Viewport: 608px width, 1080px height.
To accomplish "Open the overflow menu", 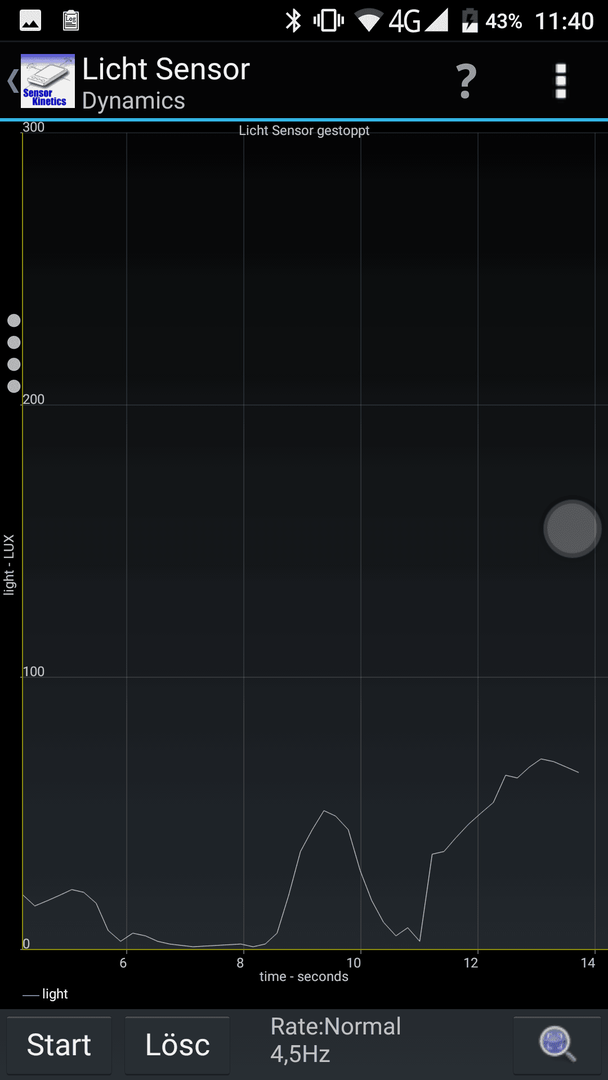I will pyautogui.click(x=561, y=81).
